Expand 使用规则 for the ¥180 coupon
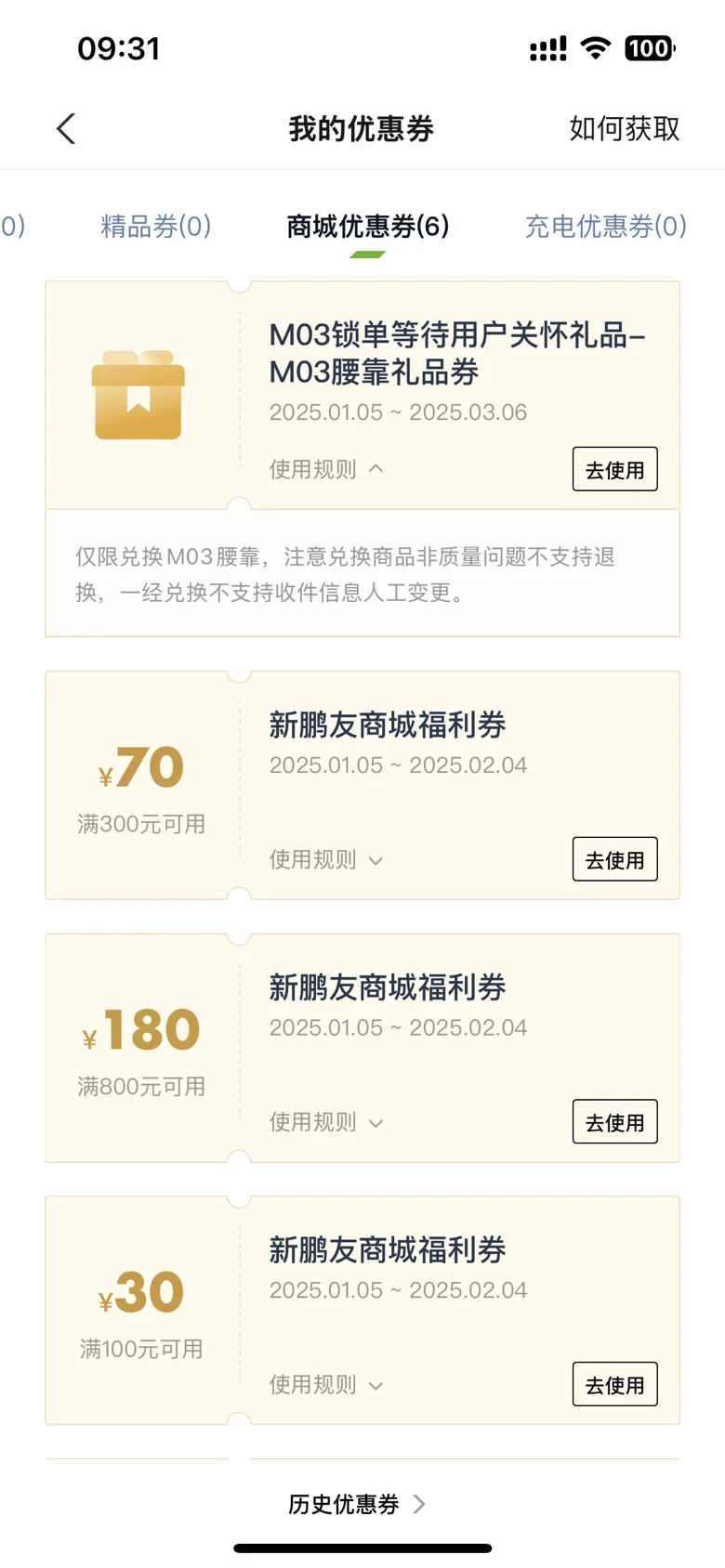The width and height of the screenshot is (725, 1568). [x=326, y=1122]
